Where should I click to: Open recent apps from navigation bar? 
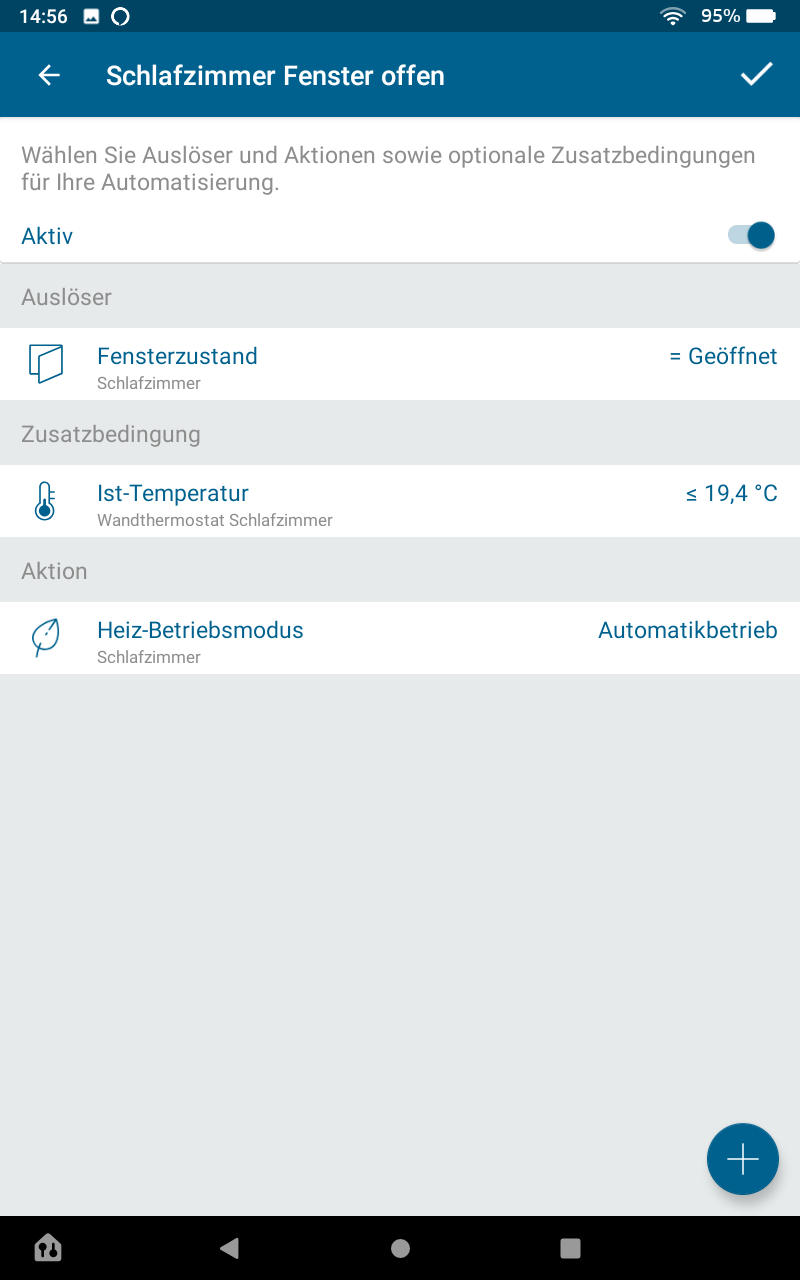tap(570, 1248)
